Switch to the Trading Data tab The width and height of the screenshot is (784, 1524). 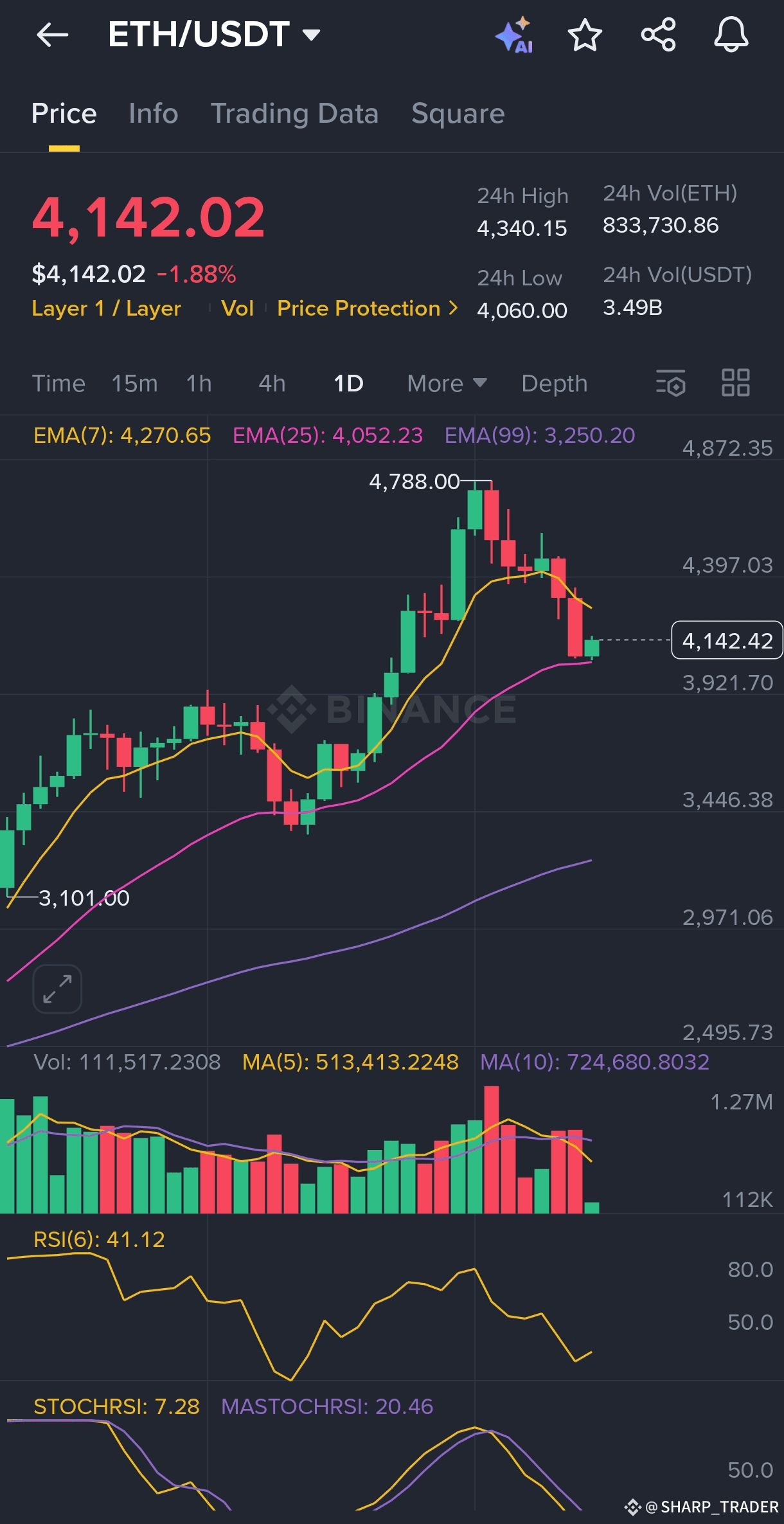pos(294,114)
